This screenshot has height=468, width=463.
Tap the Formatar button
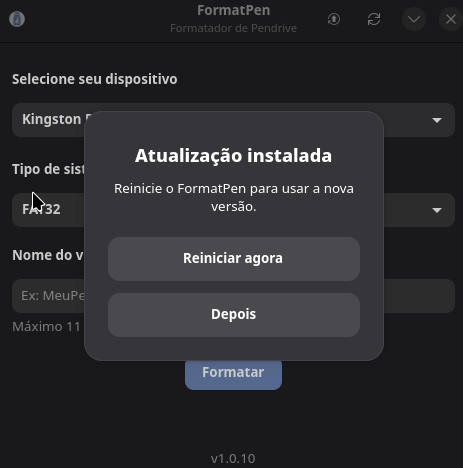pyautogui.click(x=233, y=373)
